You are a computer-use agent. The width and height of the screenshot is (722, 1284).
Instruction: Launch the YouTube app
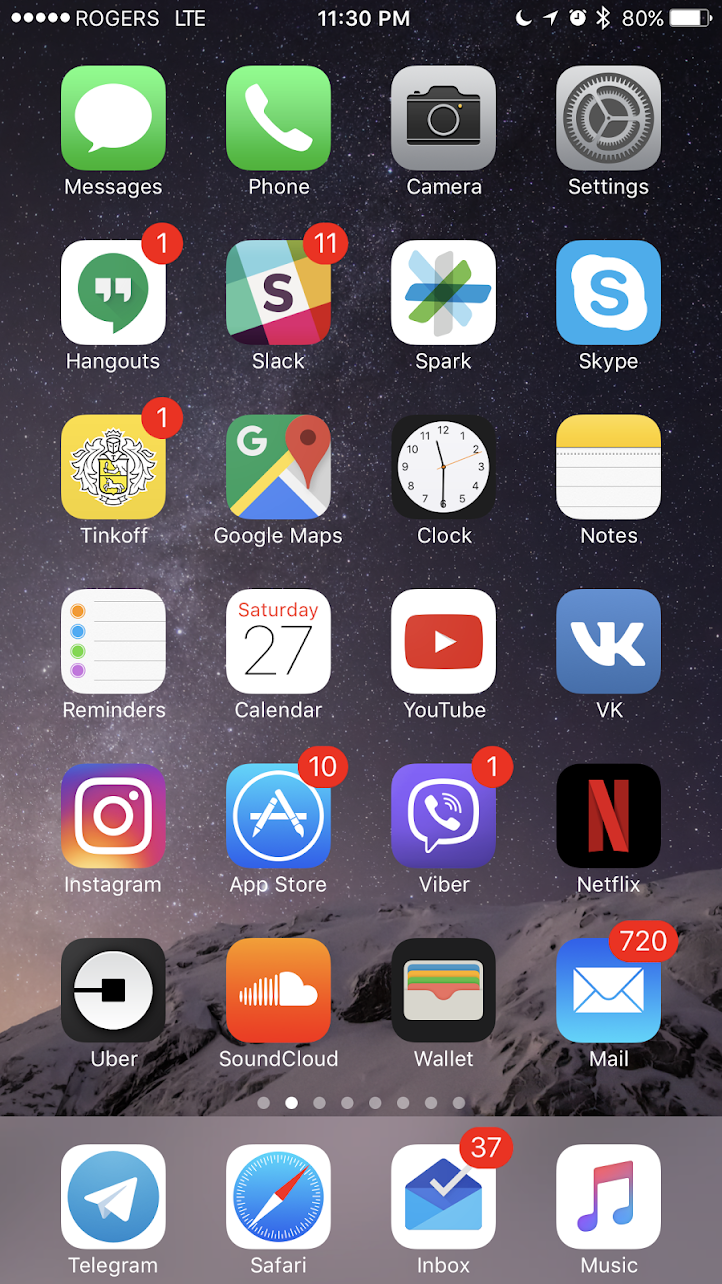443,641
